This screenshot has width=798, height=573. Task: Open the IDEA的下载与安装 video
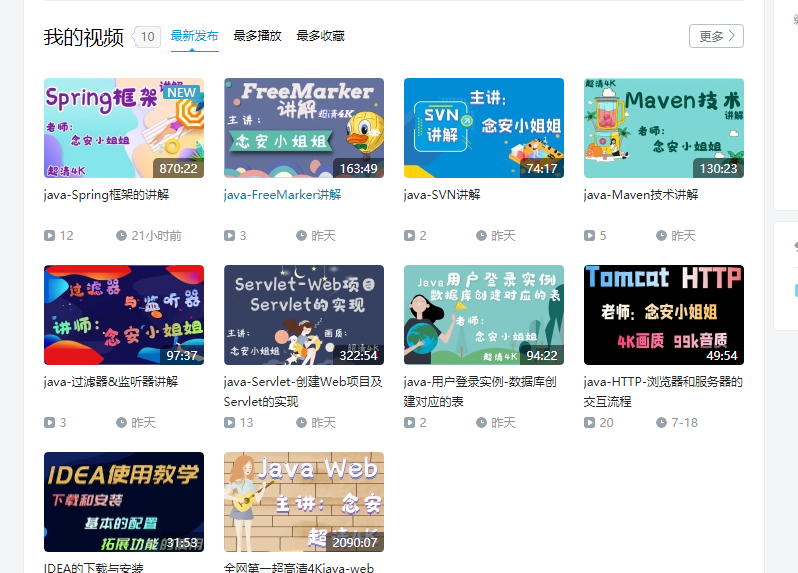[x=124, y=502]
